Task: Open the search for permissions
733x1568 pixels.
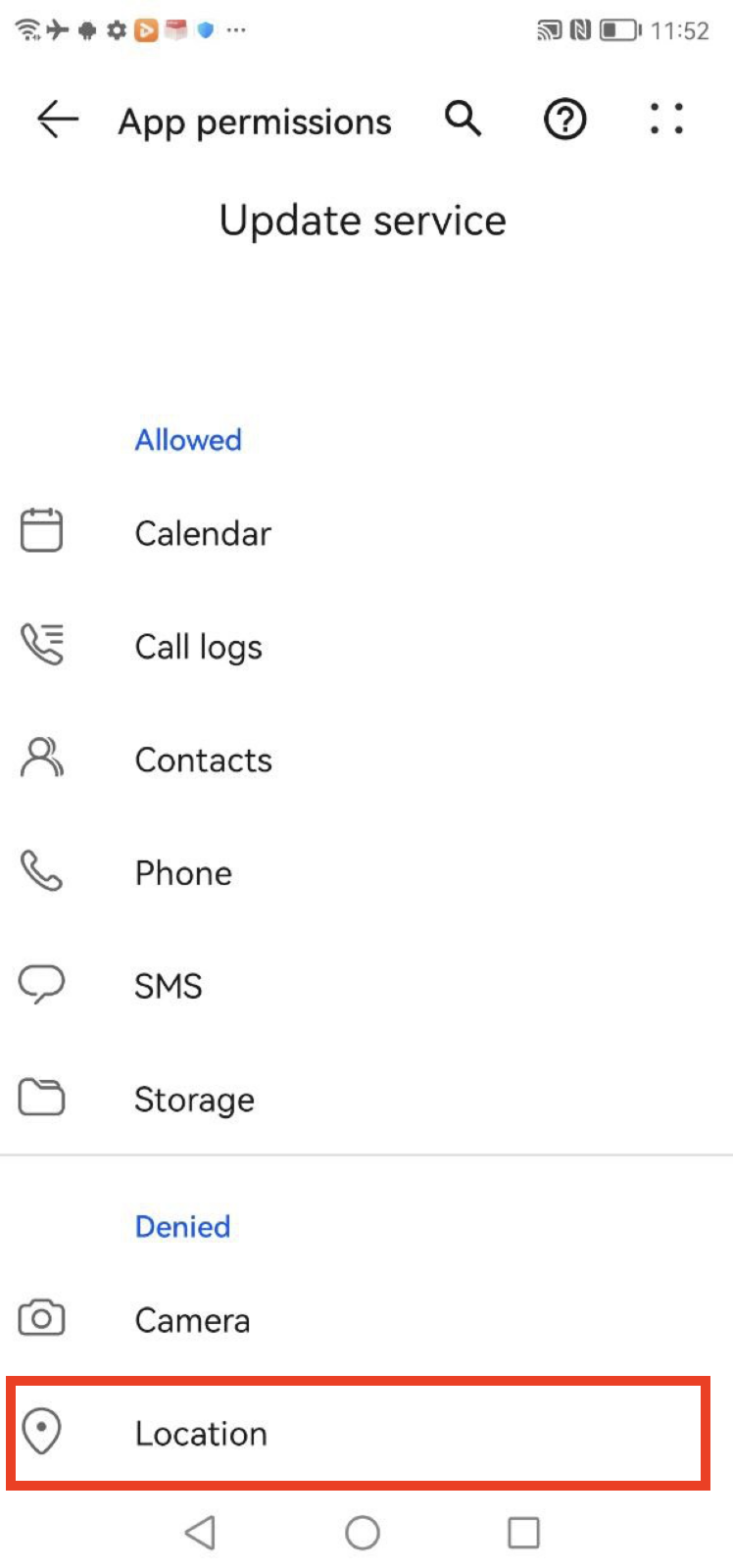Action: 463,120
